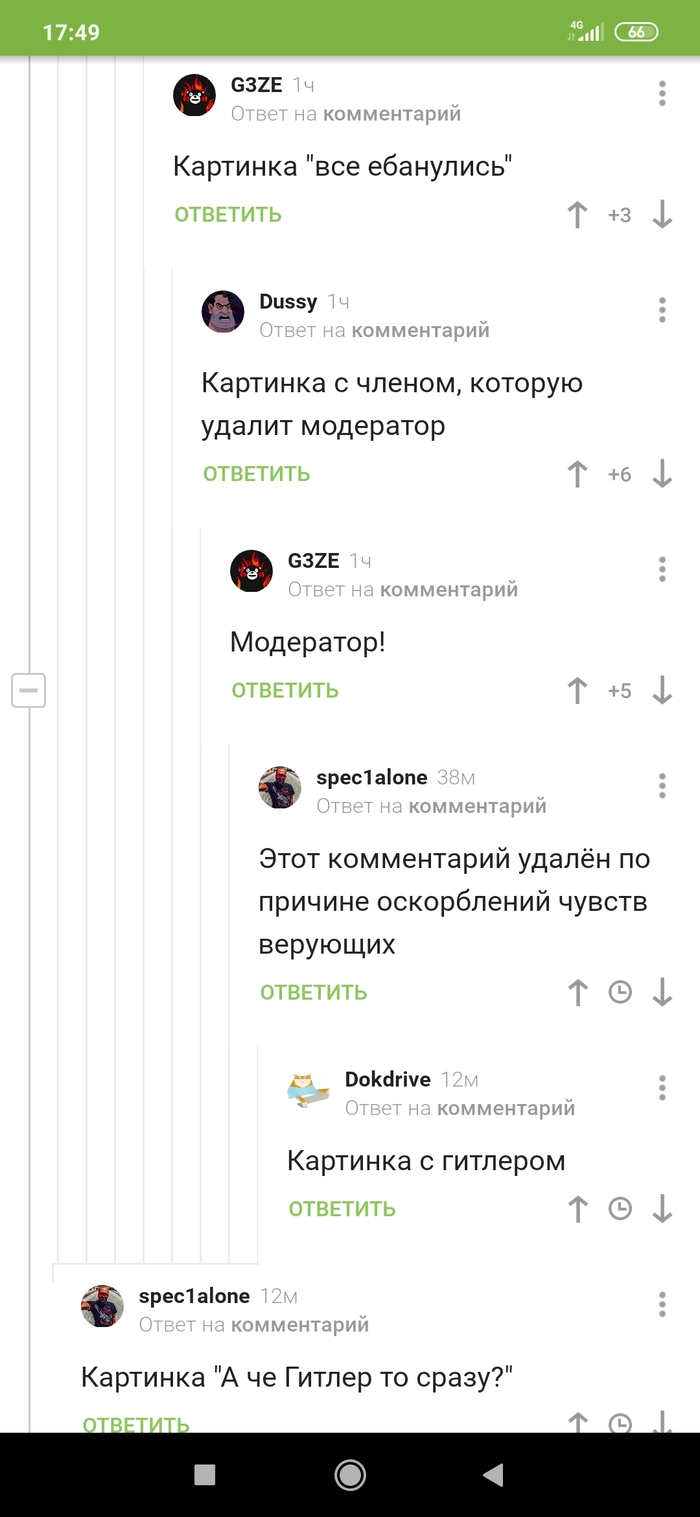
Task: Collapse the comment thread with minus button
Action: pos(28,690)
